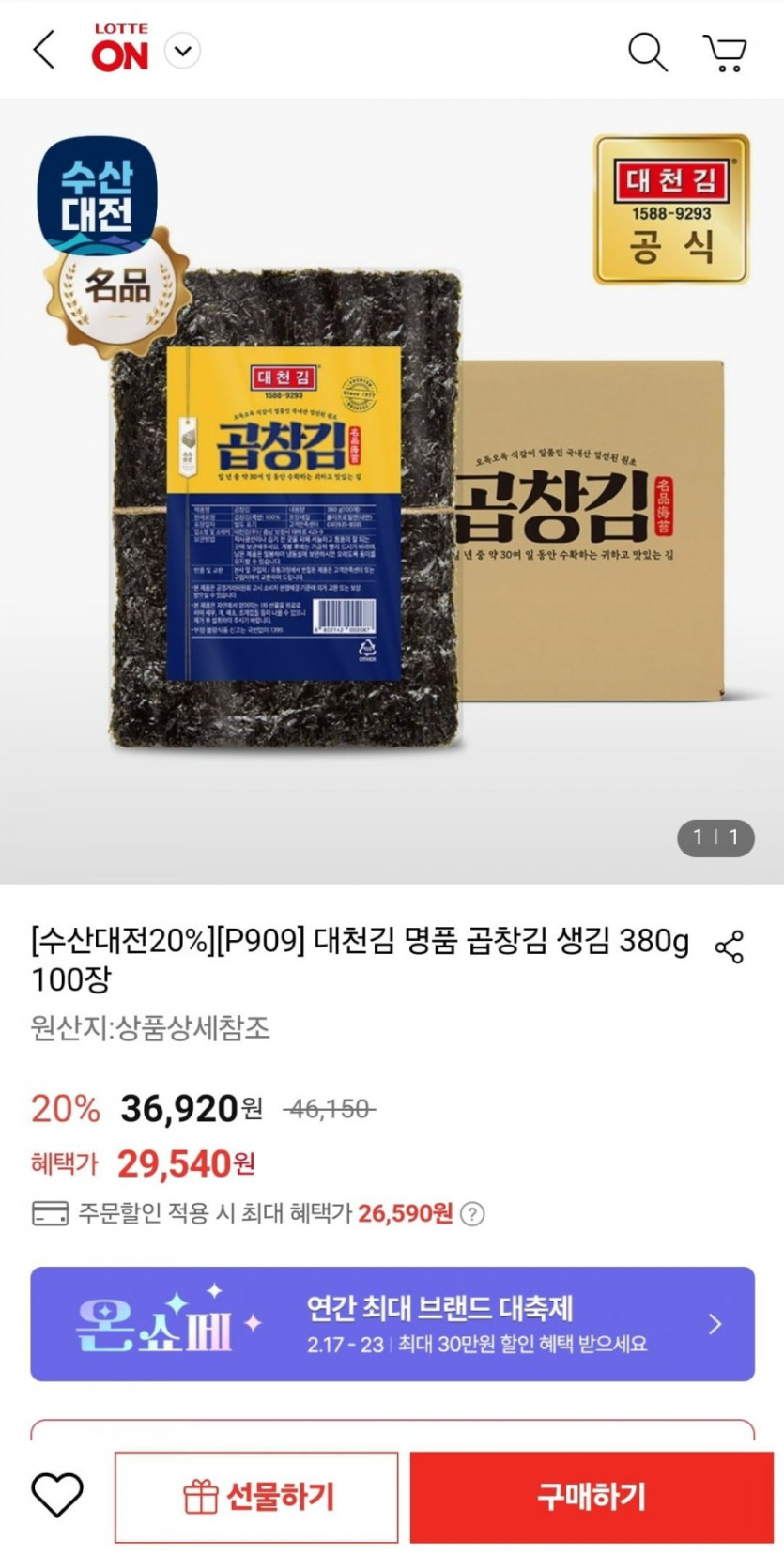Open the 온쇼페 브랜드 대축제 banner
784x1555 pixels.
tap(392, 1323)
